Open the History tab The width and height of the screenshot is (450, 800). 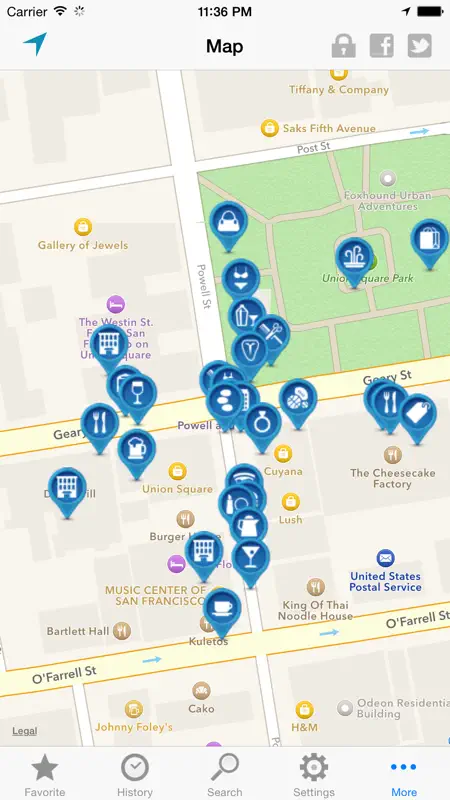click(135, 776)
